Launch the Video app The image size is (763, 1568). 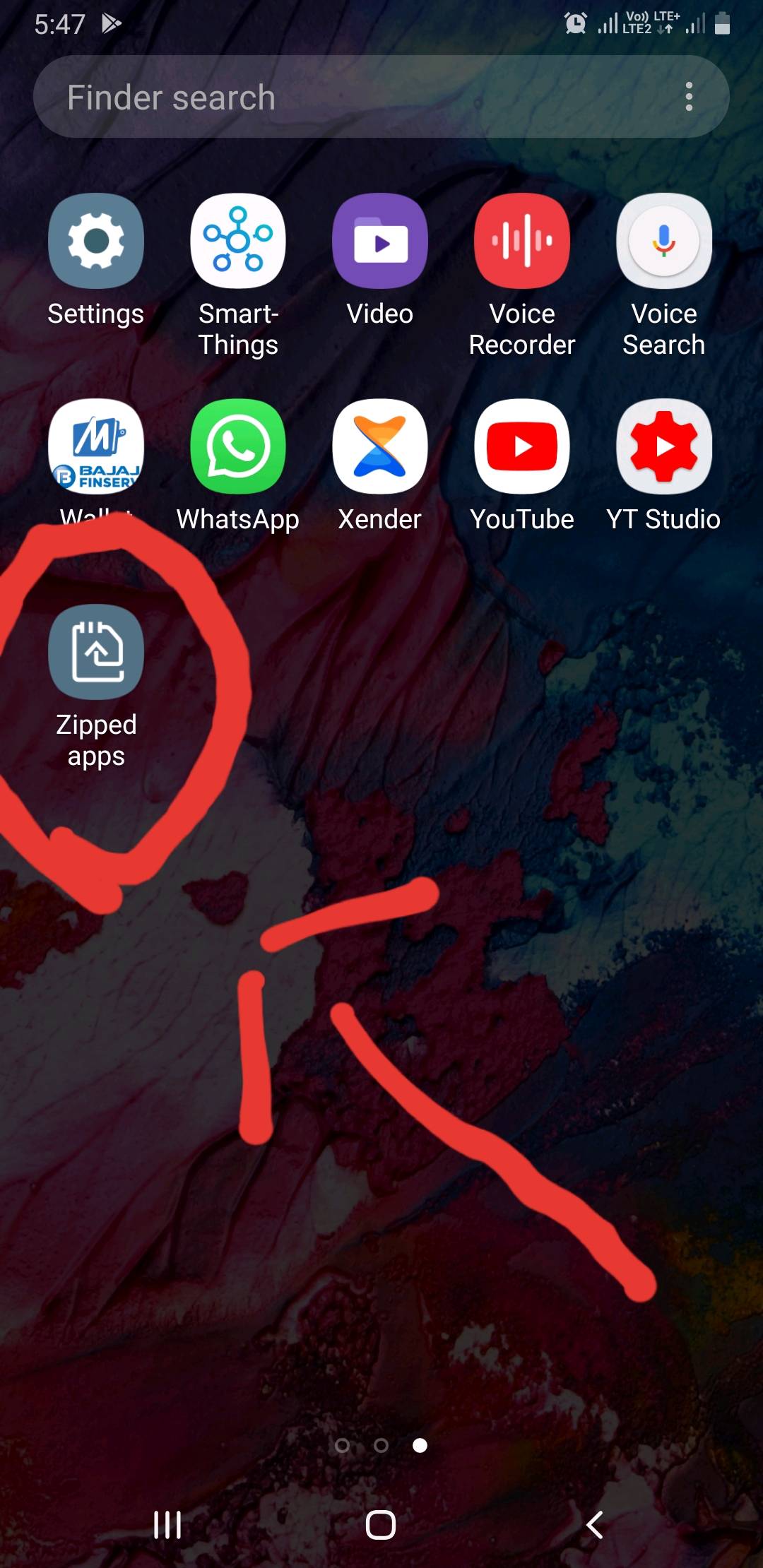pos(380,242)
